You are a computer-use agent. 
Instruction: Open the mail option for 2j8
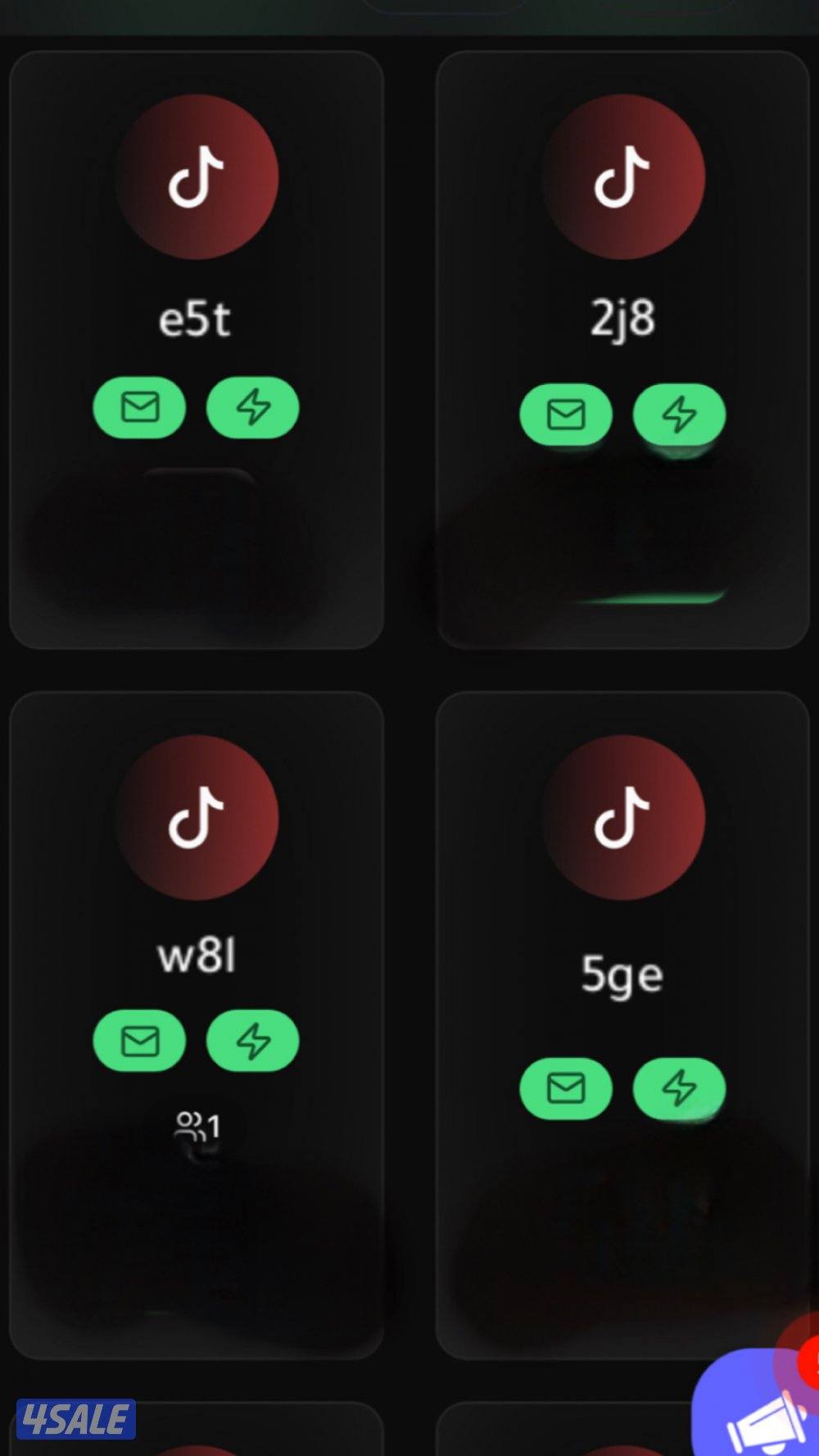pyautogui.click(x=566, y=415)
